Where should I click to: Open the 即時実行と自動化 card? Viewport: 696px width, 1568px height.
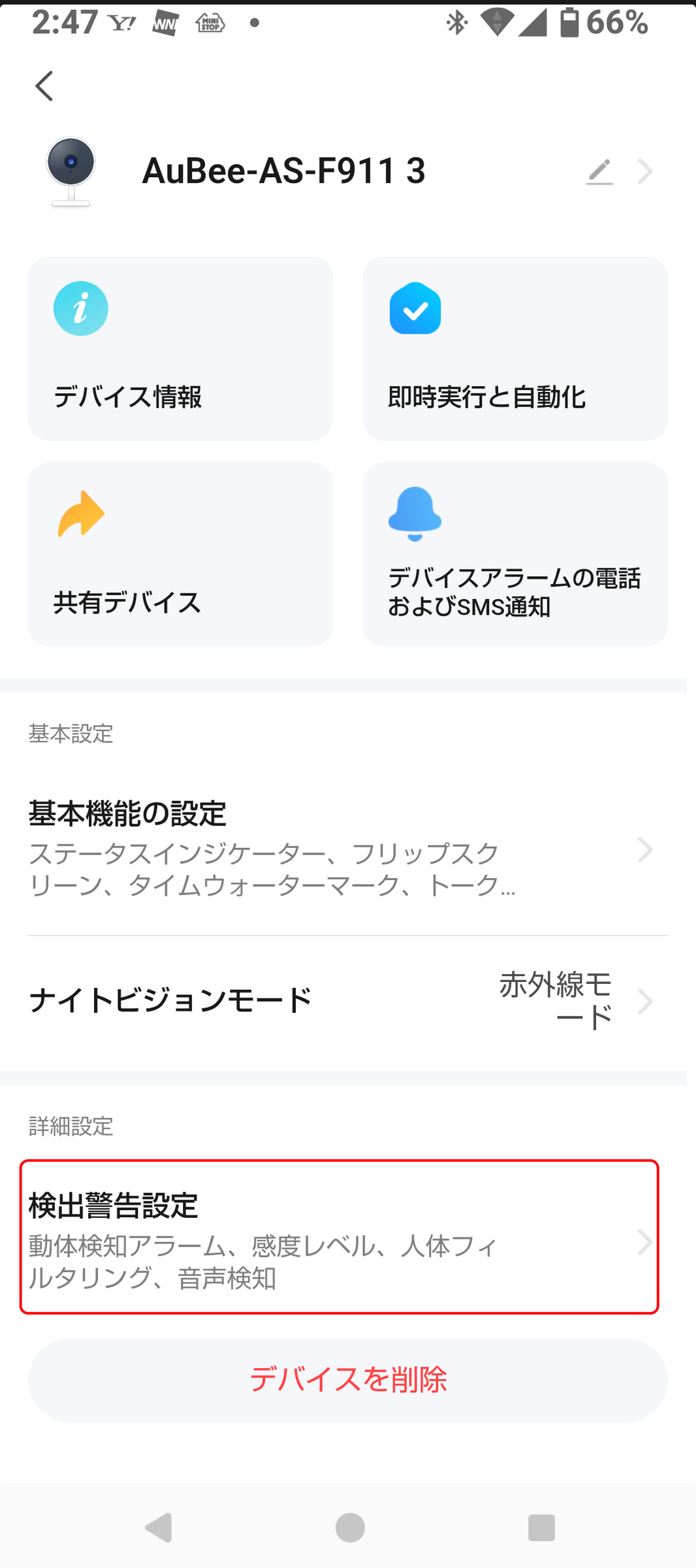(x=515, y=348)
